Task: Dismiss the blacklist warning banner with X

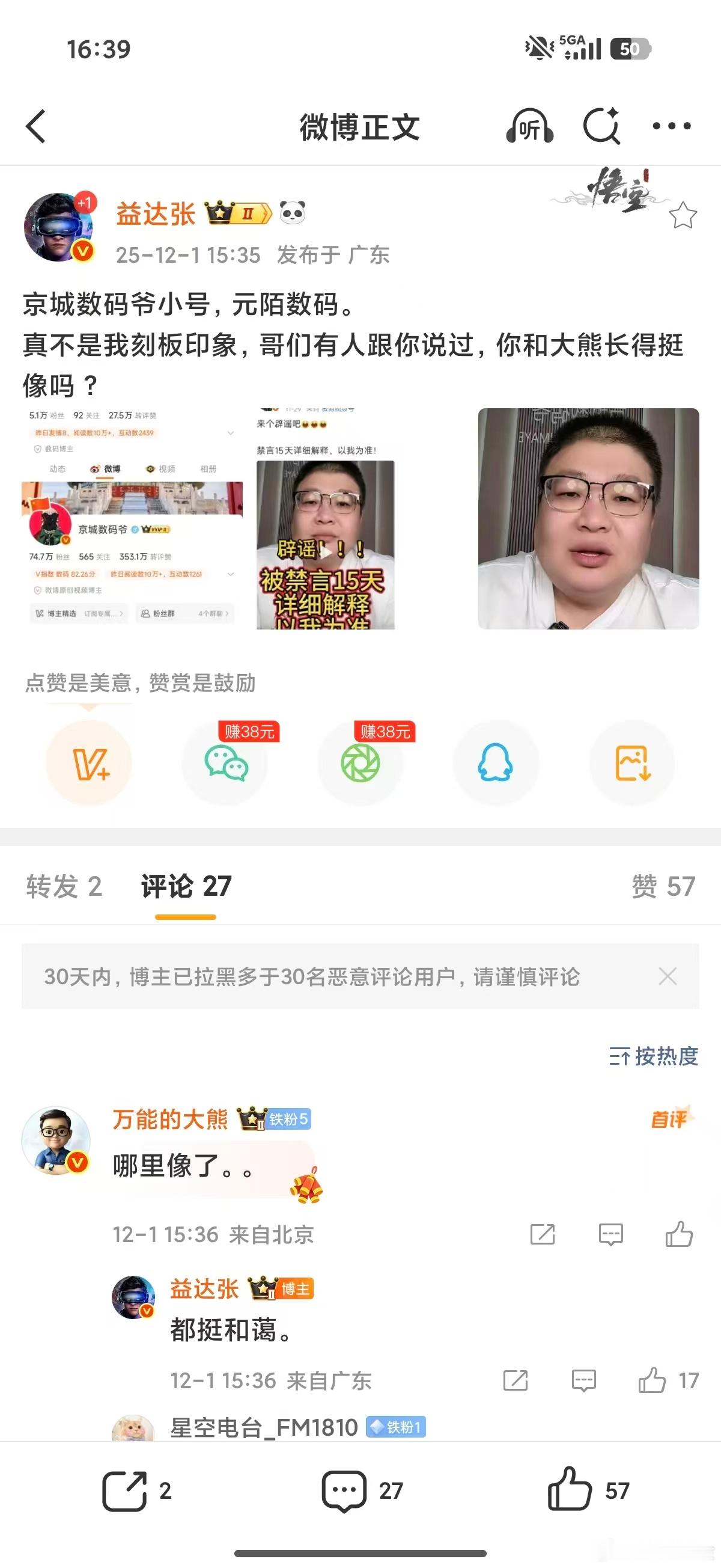Action: [x=668, y=976]
